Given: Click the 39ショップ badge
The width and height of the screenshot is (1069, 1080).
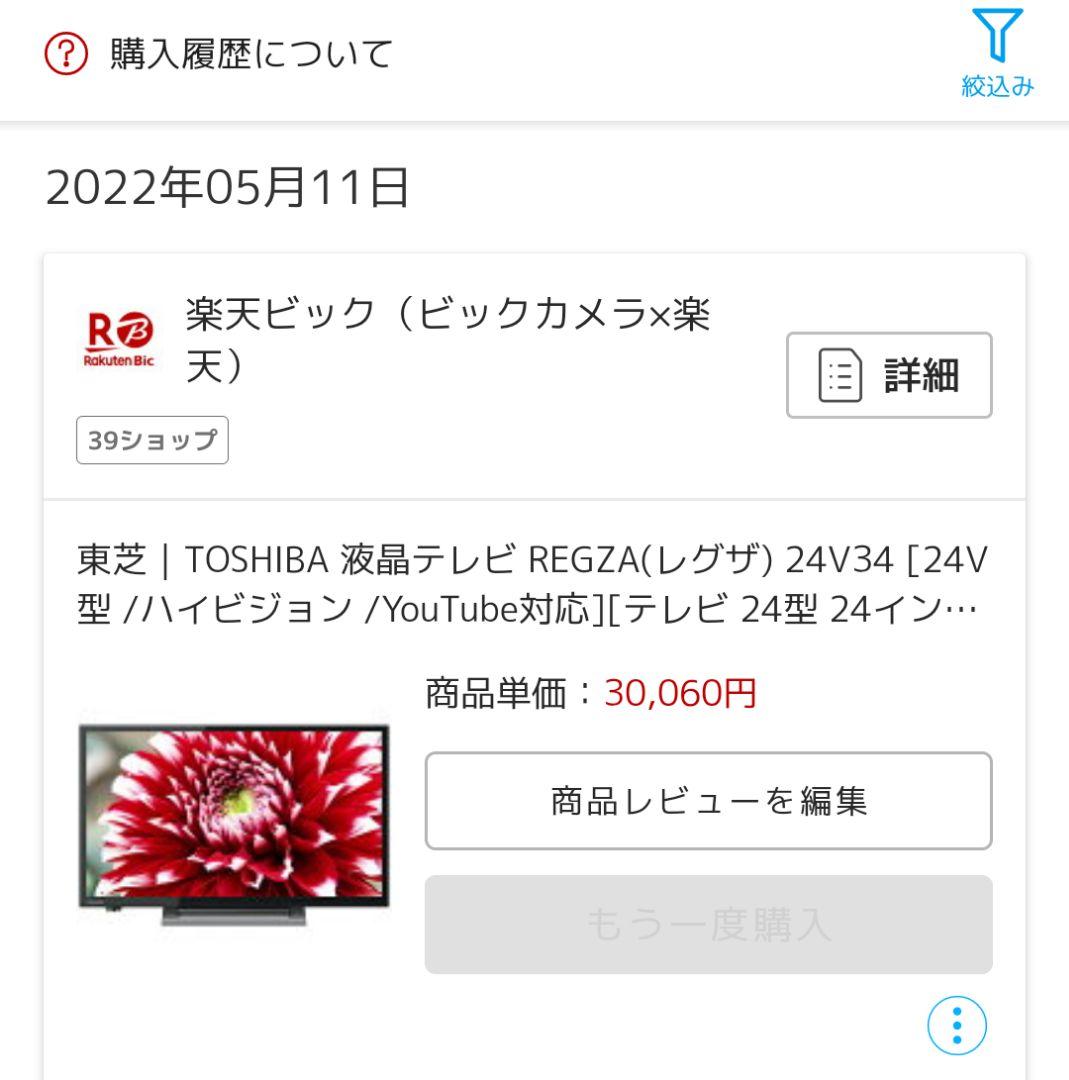Looking at the screenshot, I should 152,440.
